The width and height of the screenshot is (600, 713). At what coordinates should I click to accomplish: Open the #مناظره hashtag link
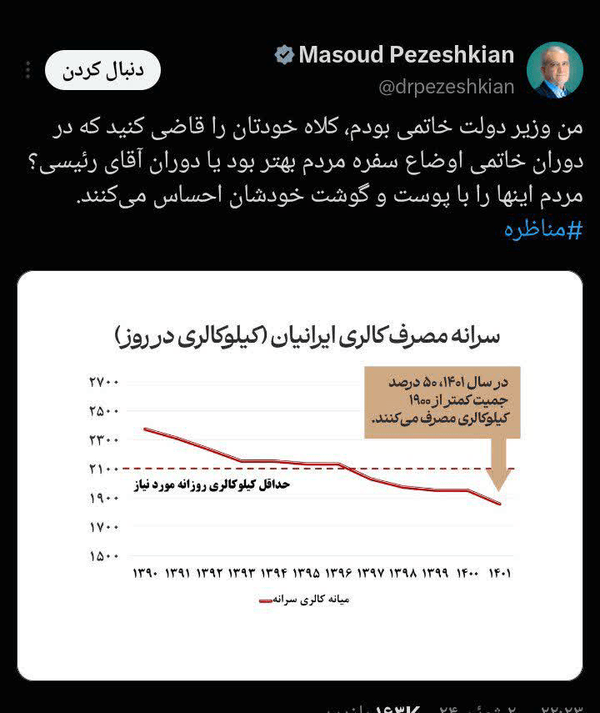[543, 230]
